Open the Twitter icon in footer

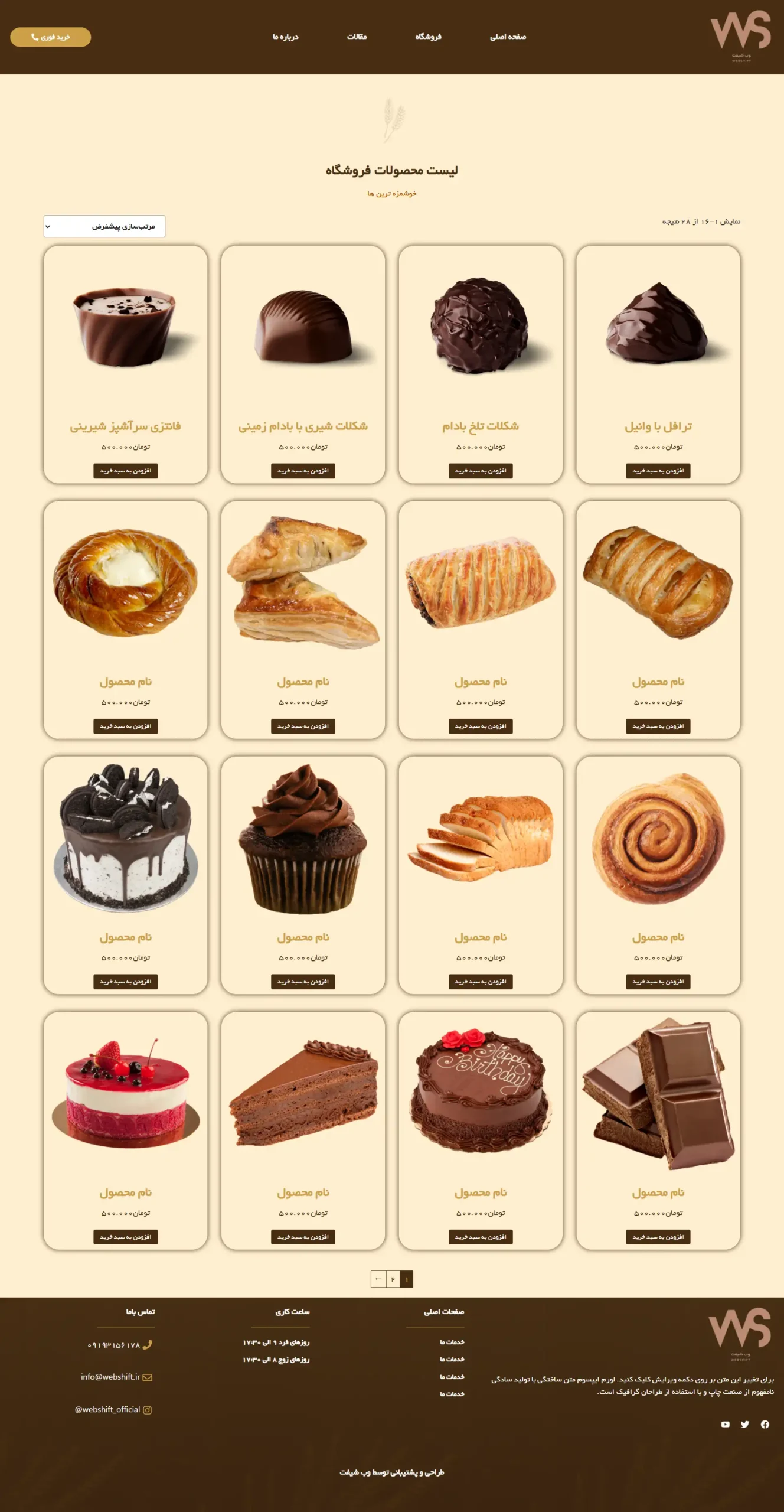click(745, 1424)
